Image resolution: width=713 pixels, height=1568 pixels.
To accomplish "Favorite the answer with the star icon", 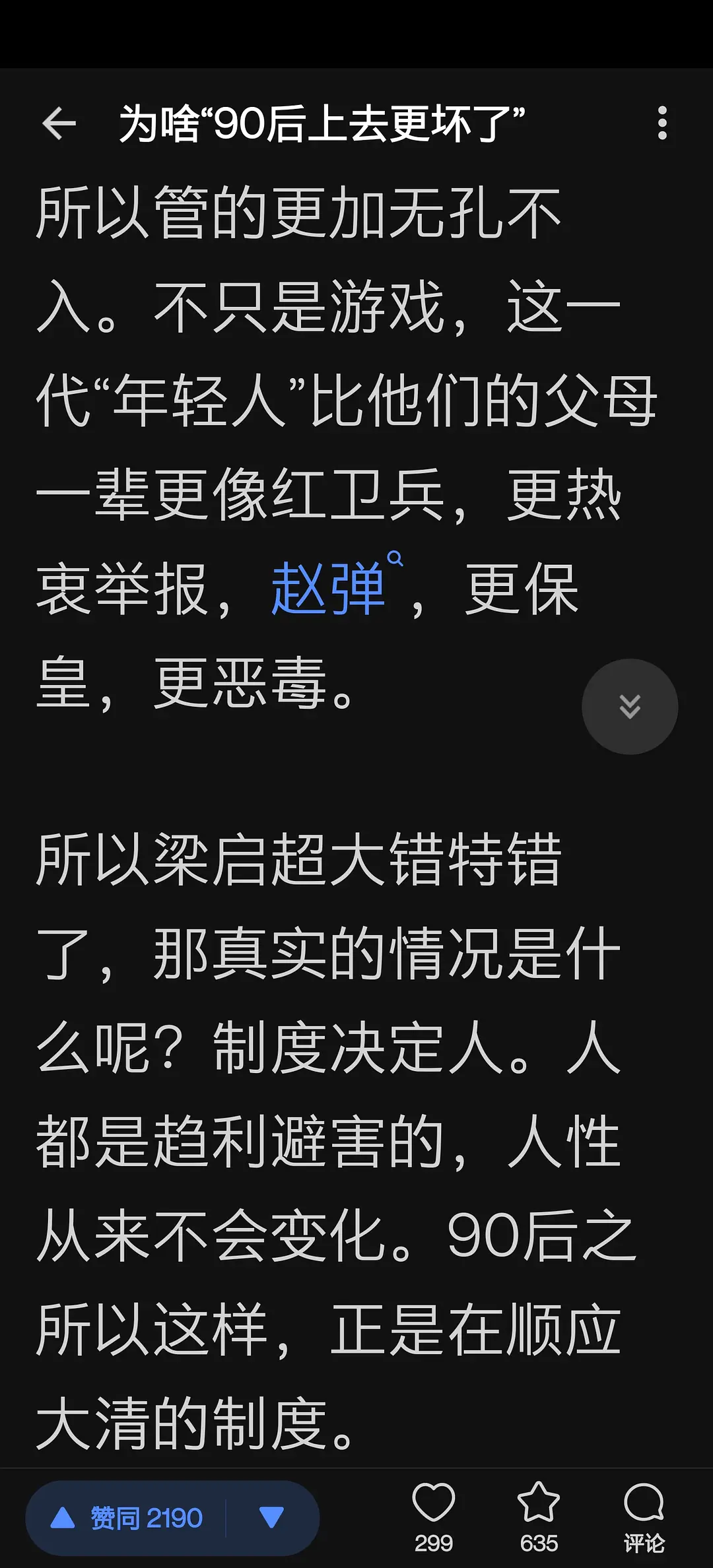I will pos(539,1517).
